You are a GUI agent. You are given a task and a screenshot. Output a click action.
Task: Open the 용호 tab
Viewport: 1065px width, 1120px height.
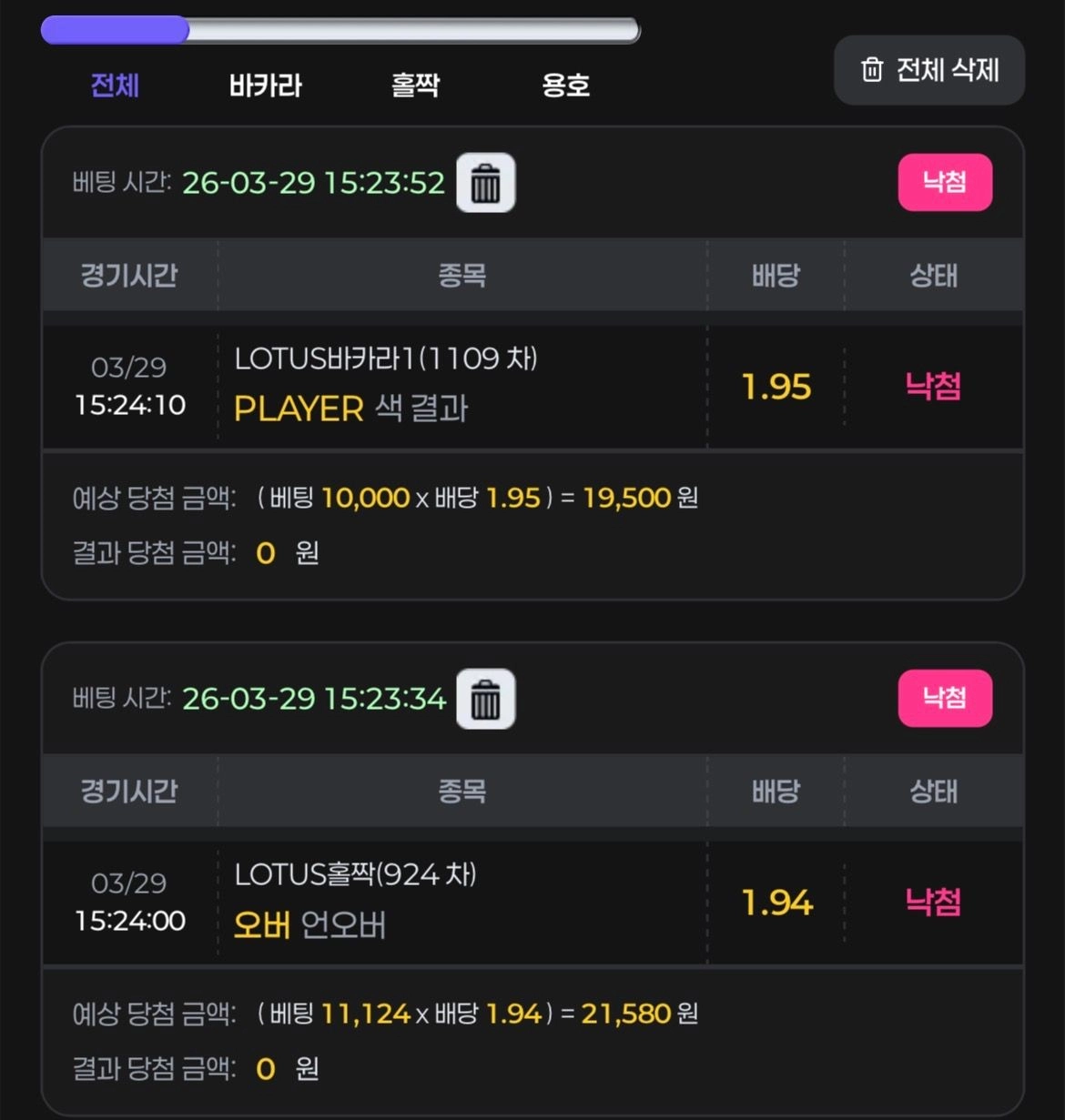(565, 86)
